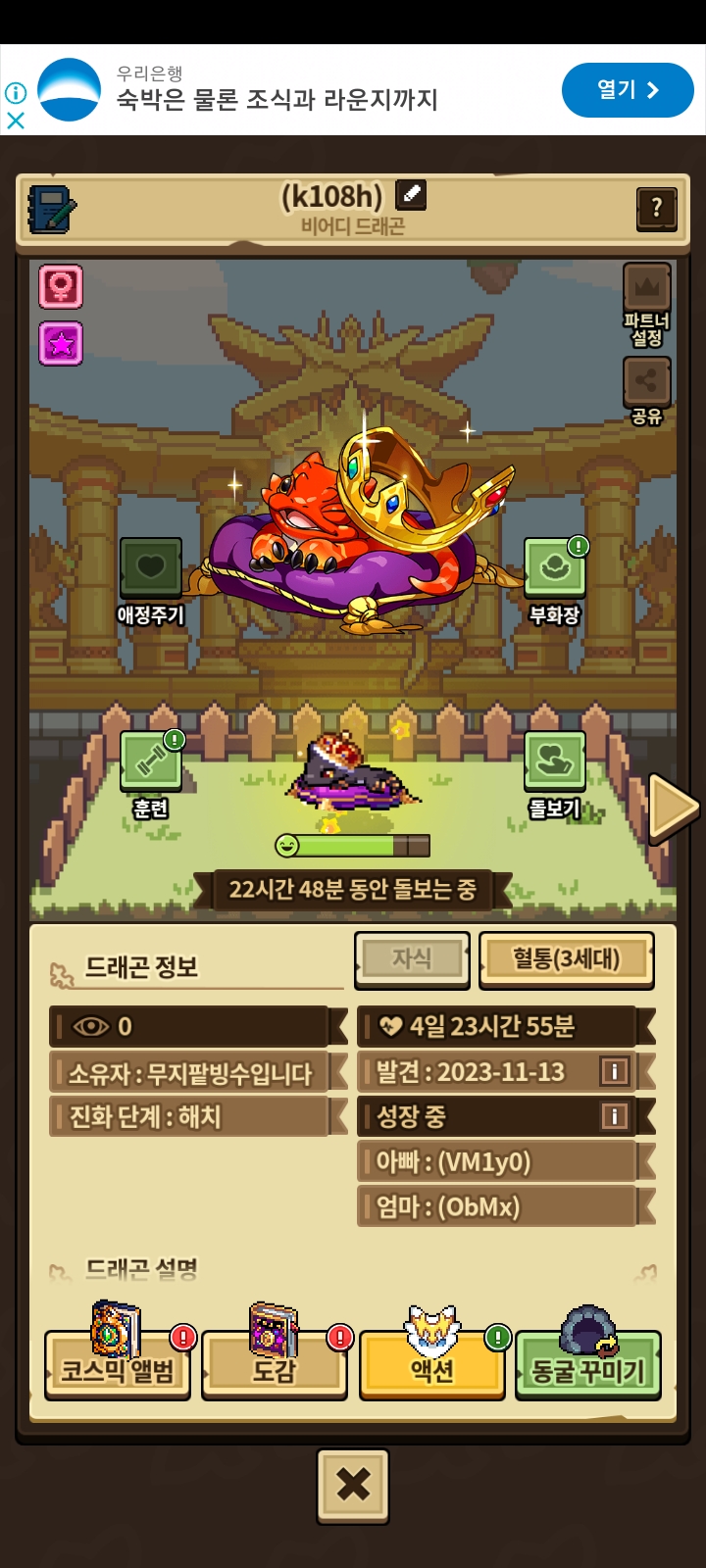This screenshot has width=706, height=1568.
Task: Open 동굴 꾸미기 cave decoration
Action: pos(587,1366)
